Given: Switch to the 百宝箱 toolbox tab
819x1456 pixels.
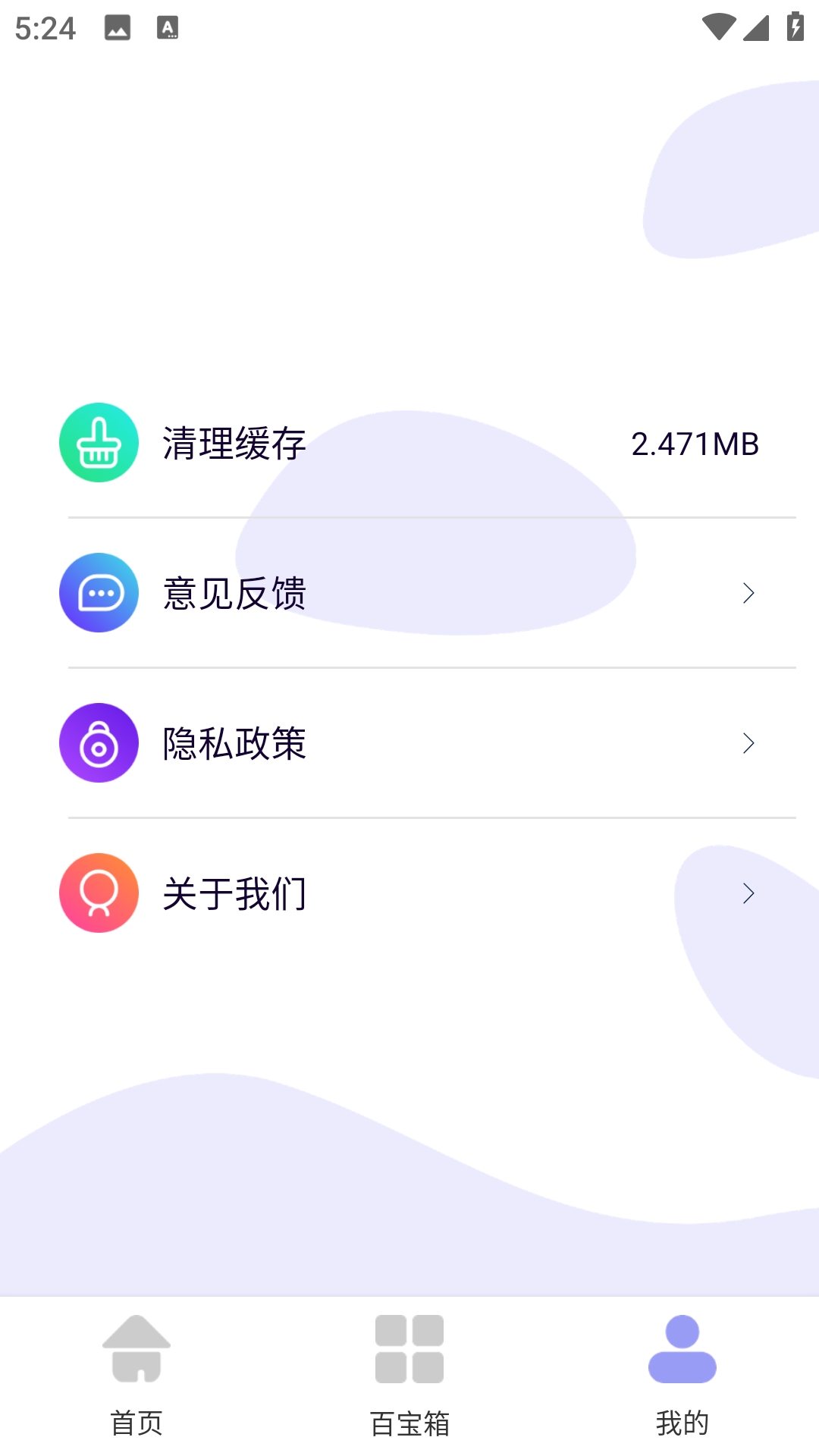Looking at the screenshot, I should 409,1374.
